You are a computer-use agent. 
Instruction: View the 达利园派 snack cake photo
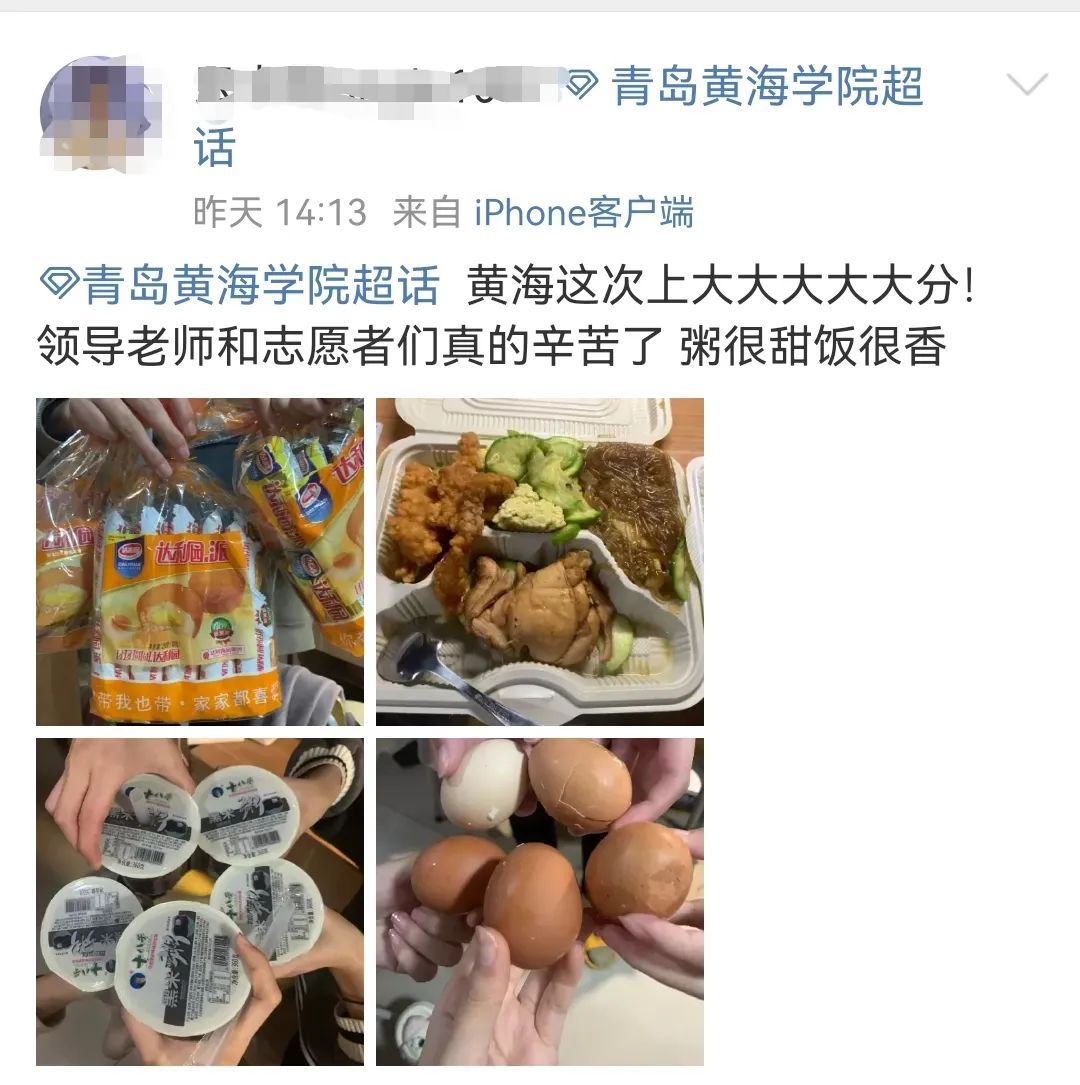coord(200,561)
